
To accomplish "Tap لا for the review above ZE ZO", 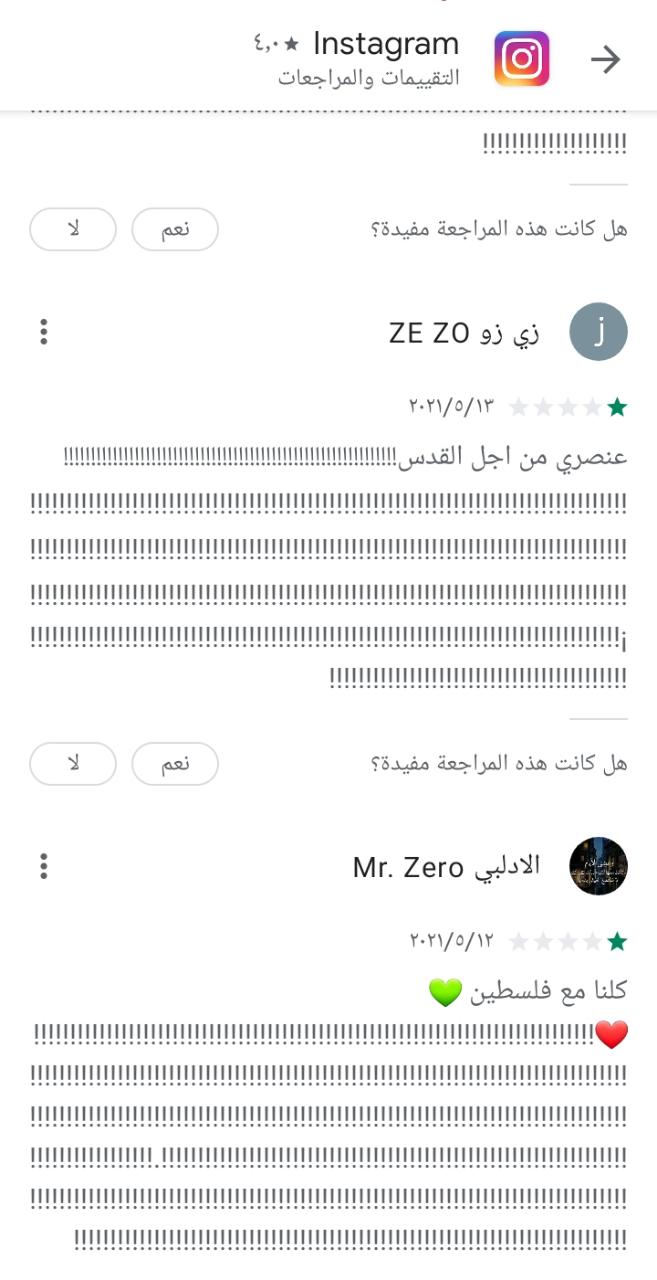I will click(73, 230).
